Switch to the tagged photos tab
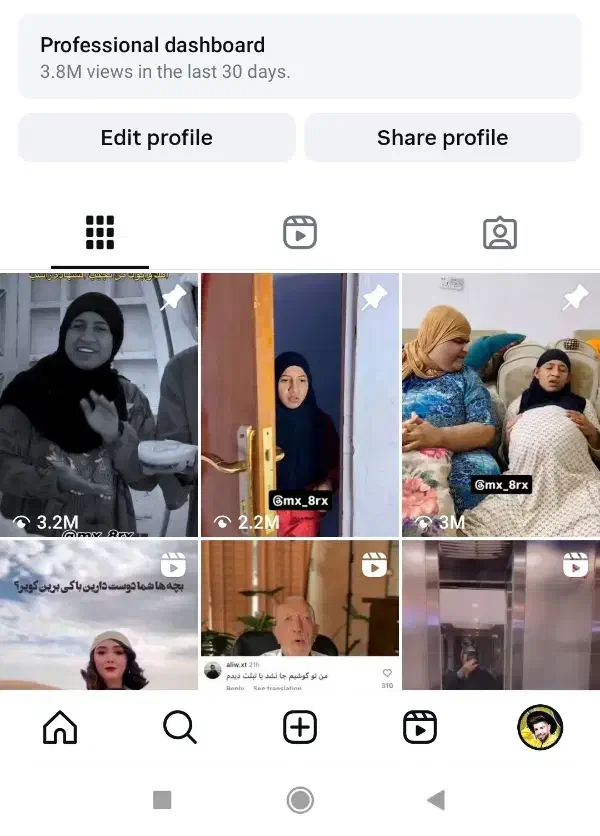Image resolution: width=600 pixels, height=836 pixels. pos(499,233)
